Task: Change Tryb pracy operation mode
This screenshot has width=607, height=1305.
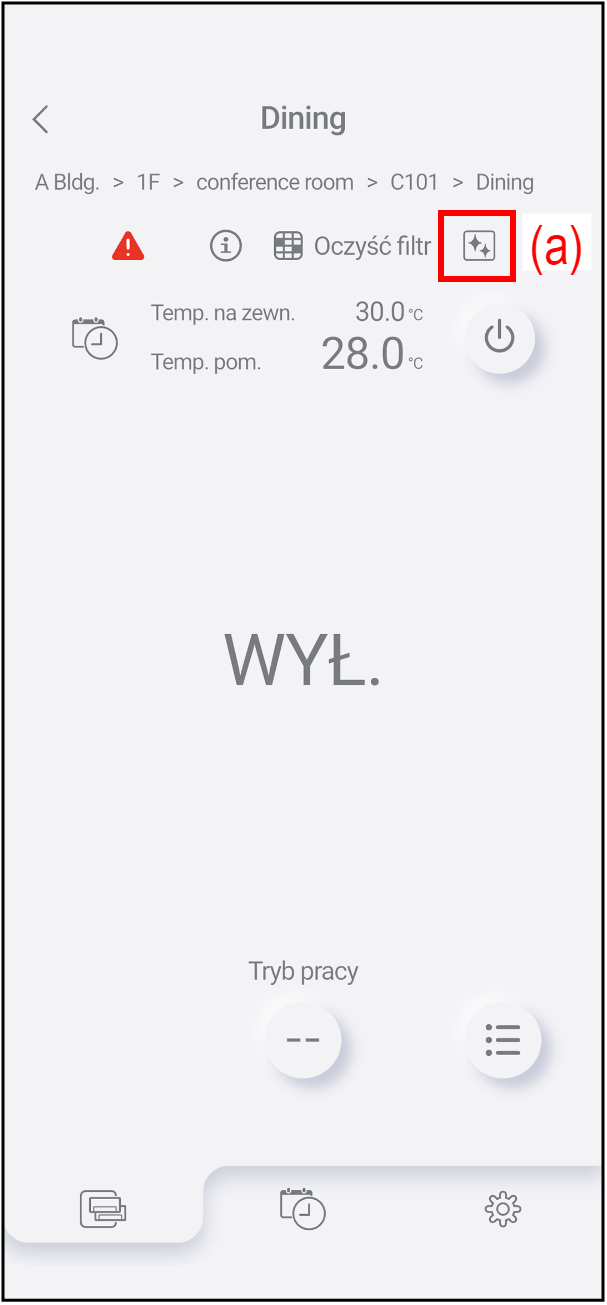Action: coord(303,1040)
